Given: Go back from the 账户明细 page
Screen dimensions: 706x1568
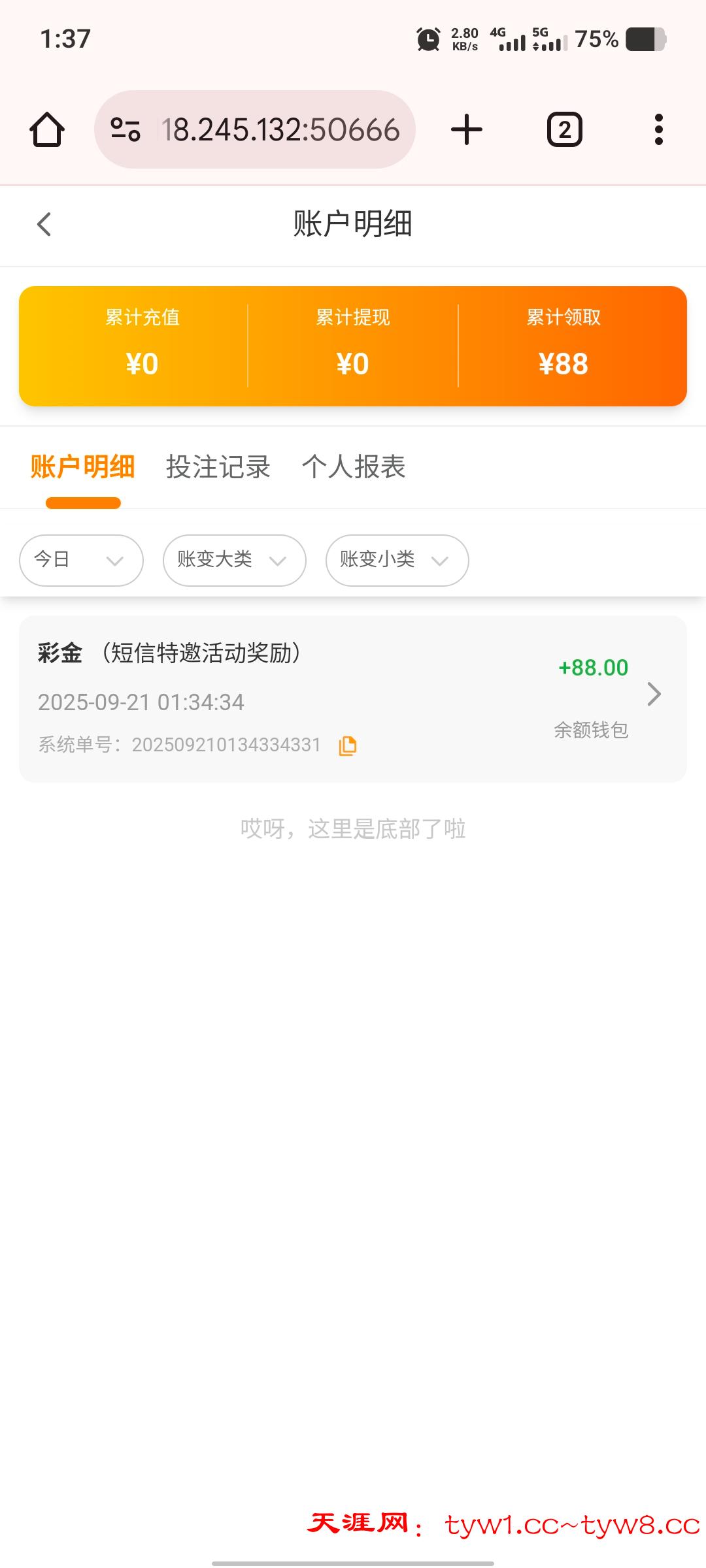Looking at the screenshot, I should (44, 224).
